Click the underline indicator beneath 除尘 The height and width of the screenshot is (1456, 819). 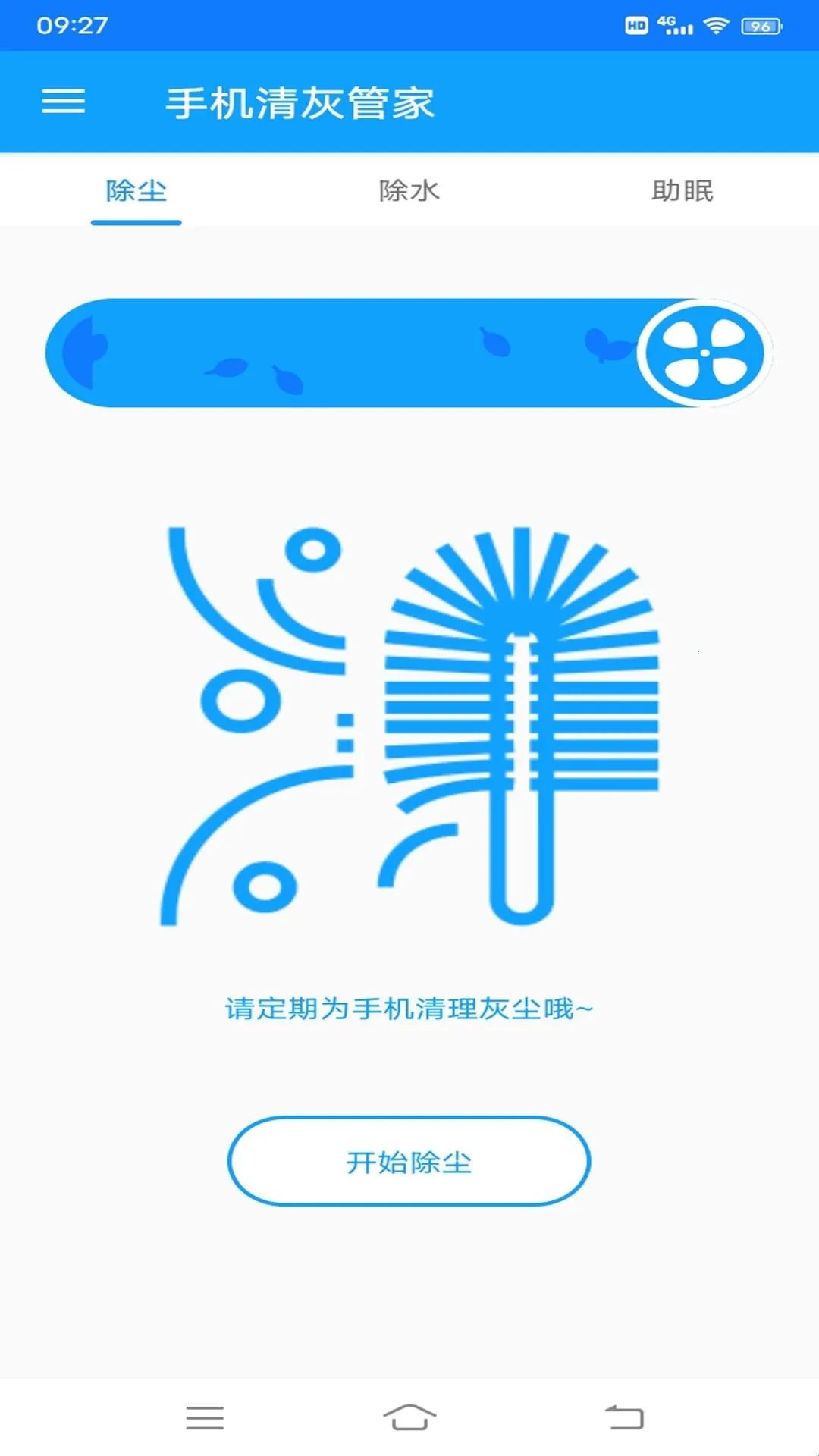136,223
